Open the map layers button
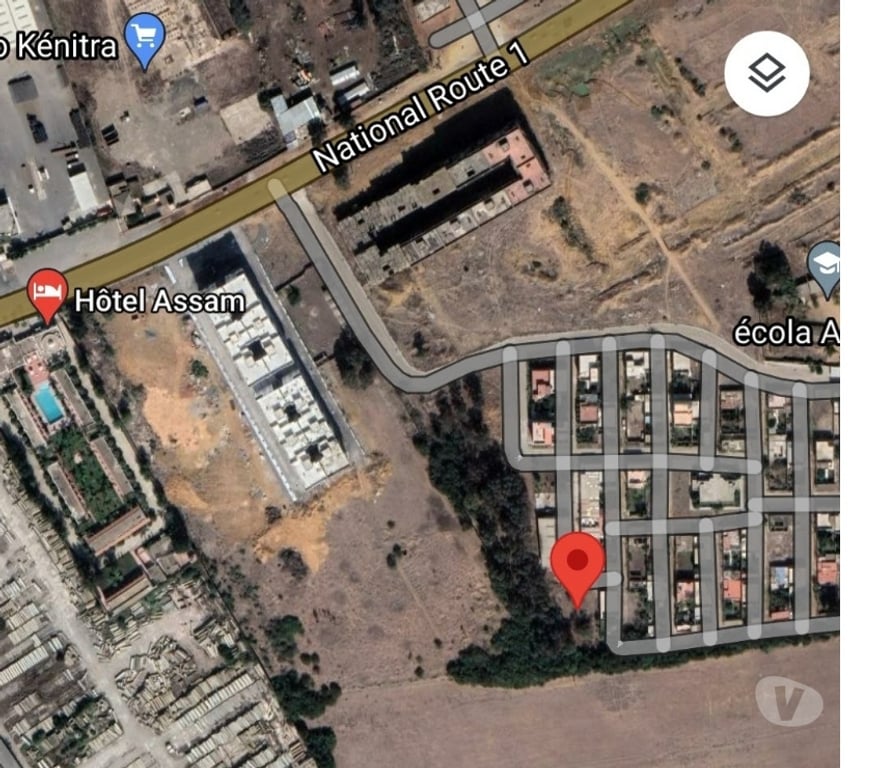The height and width of the screenshot is (768, 872). click(766, 74)
